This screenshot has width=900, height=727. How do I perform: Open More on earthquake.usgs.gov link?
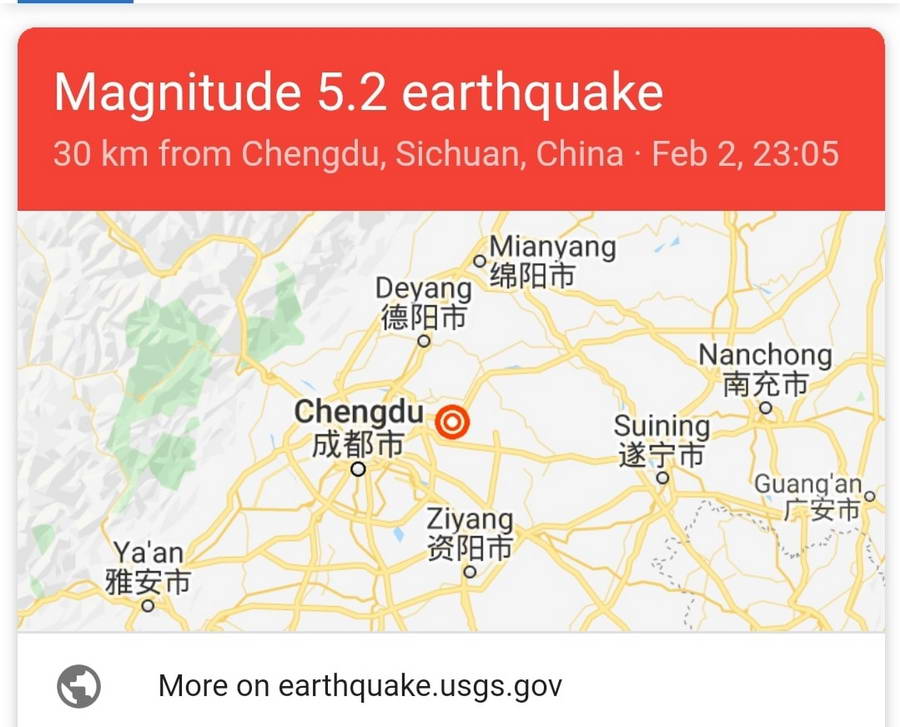(360, 686)
